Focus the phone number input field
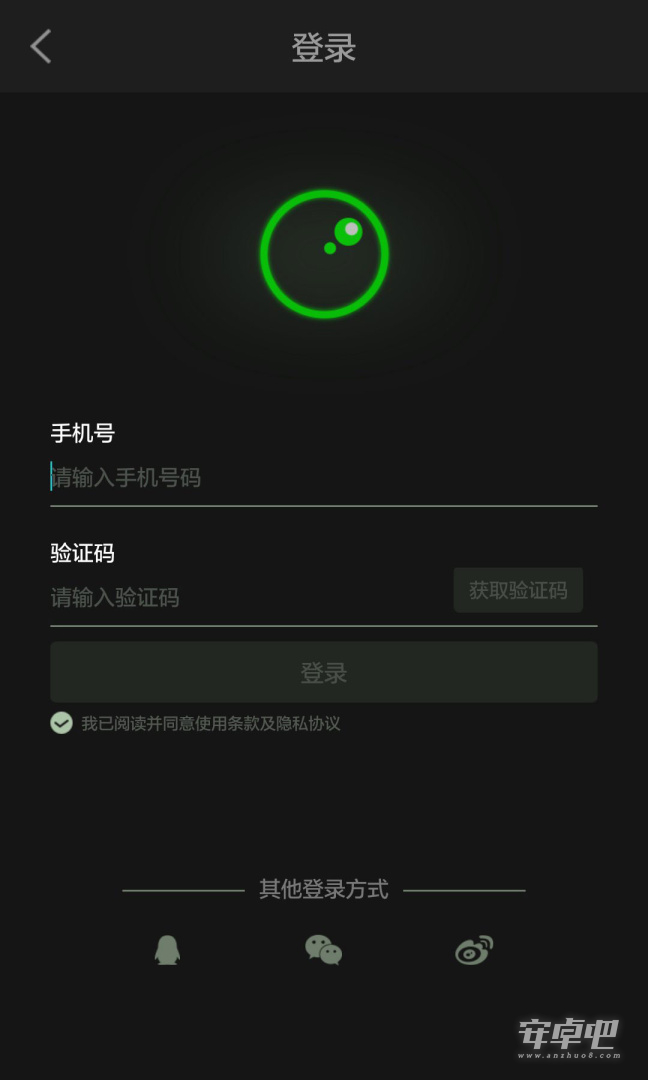This screenshot has width=648, height=1080. click(x=324, y=477)
